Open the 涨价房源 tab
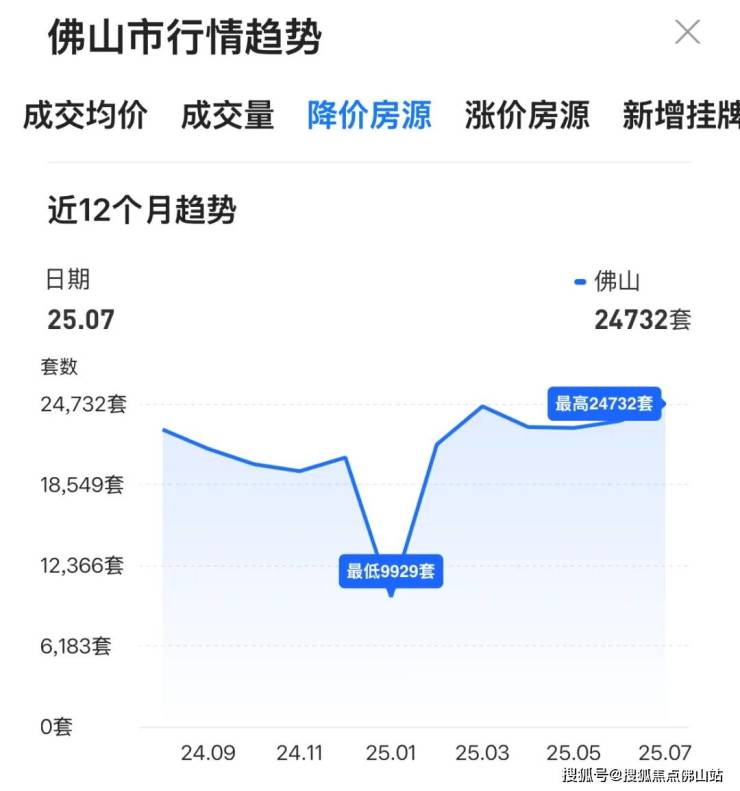Viewport: 740px width, 791px height. click(x=527, y=115)
